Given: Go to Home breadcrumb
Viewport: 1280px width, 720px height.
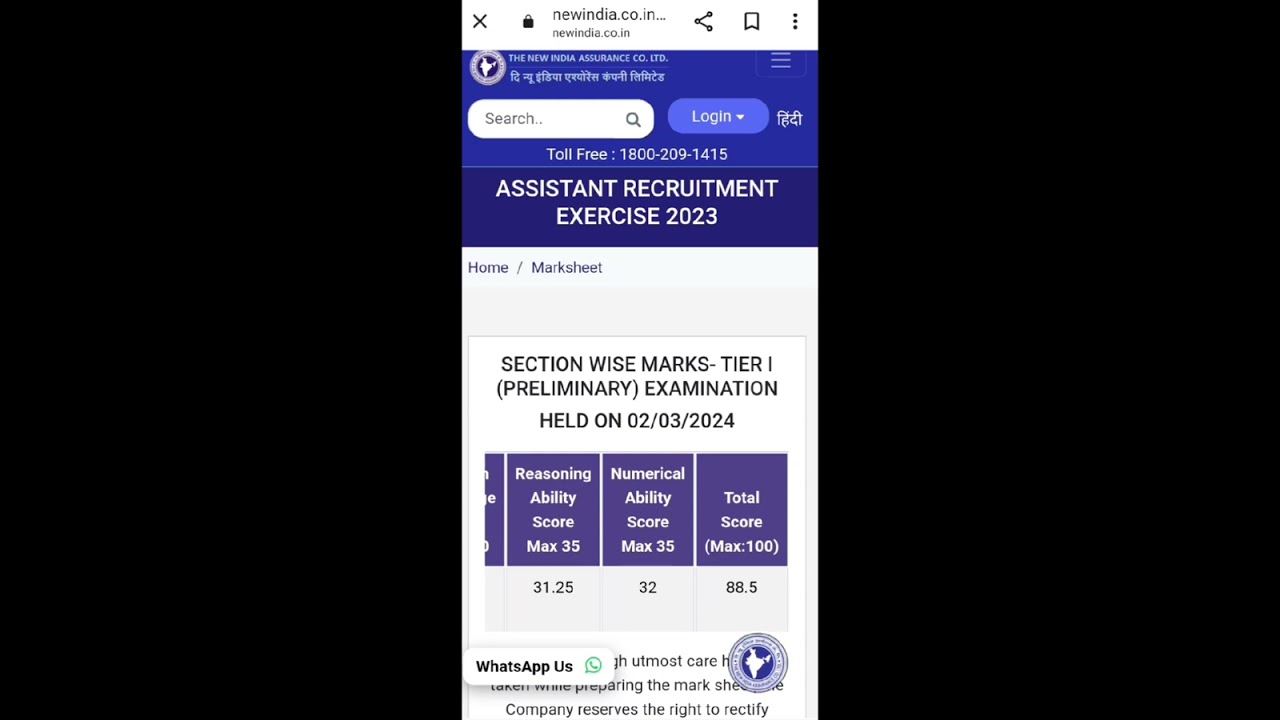Looking at the screenshot, I should point(488,268).
